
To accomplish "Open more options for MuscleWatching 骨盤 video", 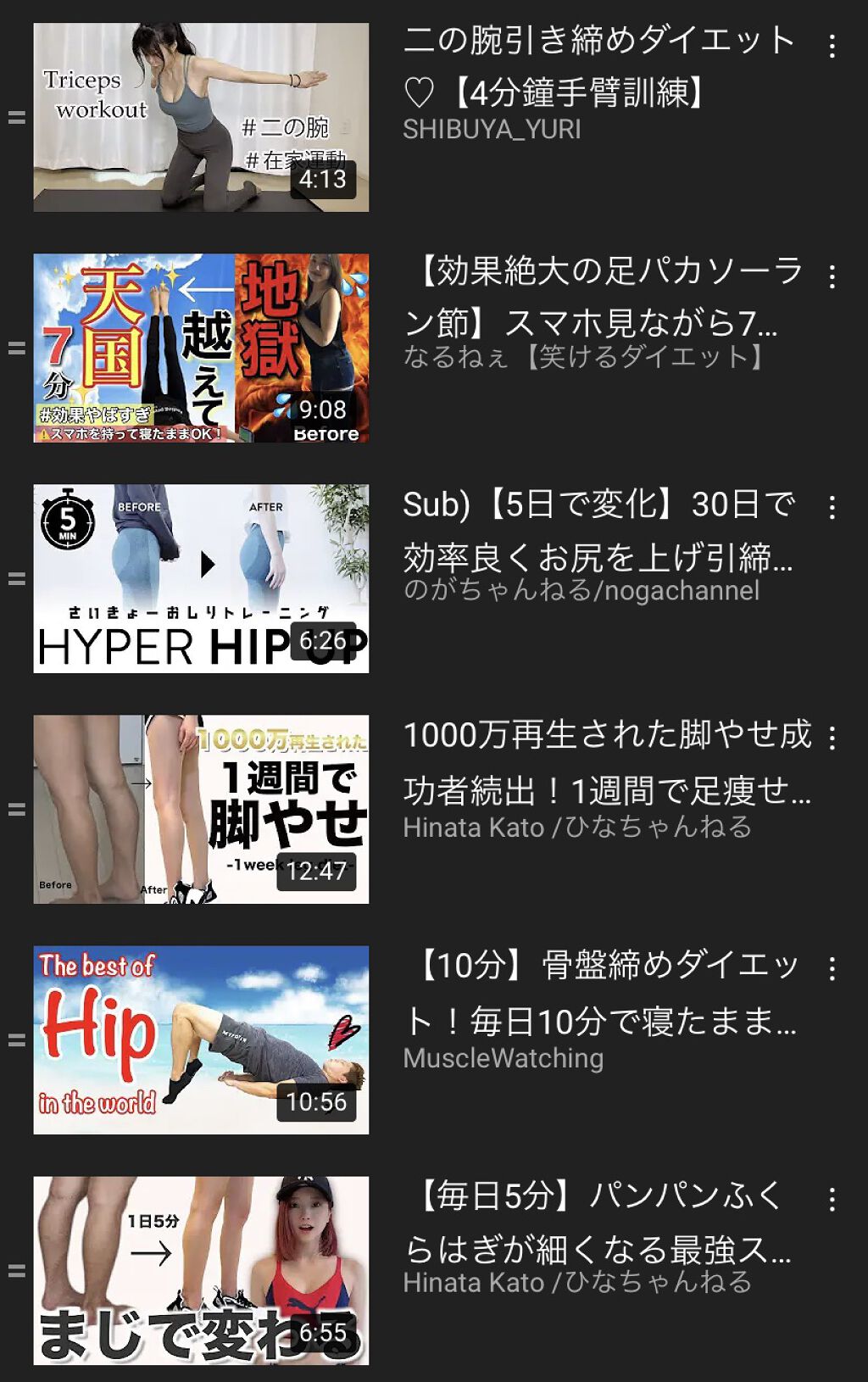I will pyautogui.click(x=832, y=969).
